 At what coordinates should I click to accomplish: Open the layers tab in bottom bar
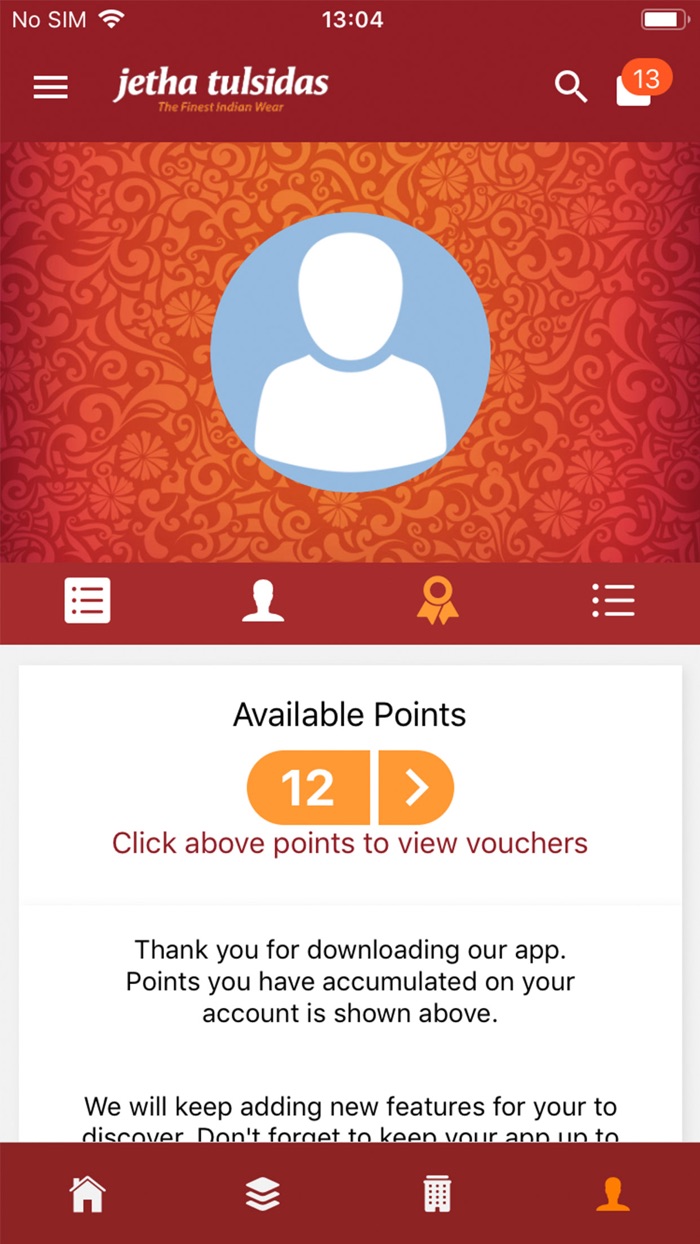262,1194
